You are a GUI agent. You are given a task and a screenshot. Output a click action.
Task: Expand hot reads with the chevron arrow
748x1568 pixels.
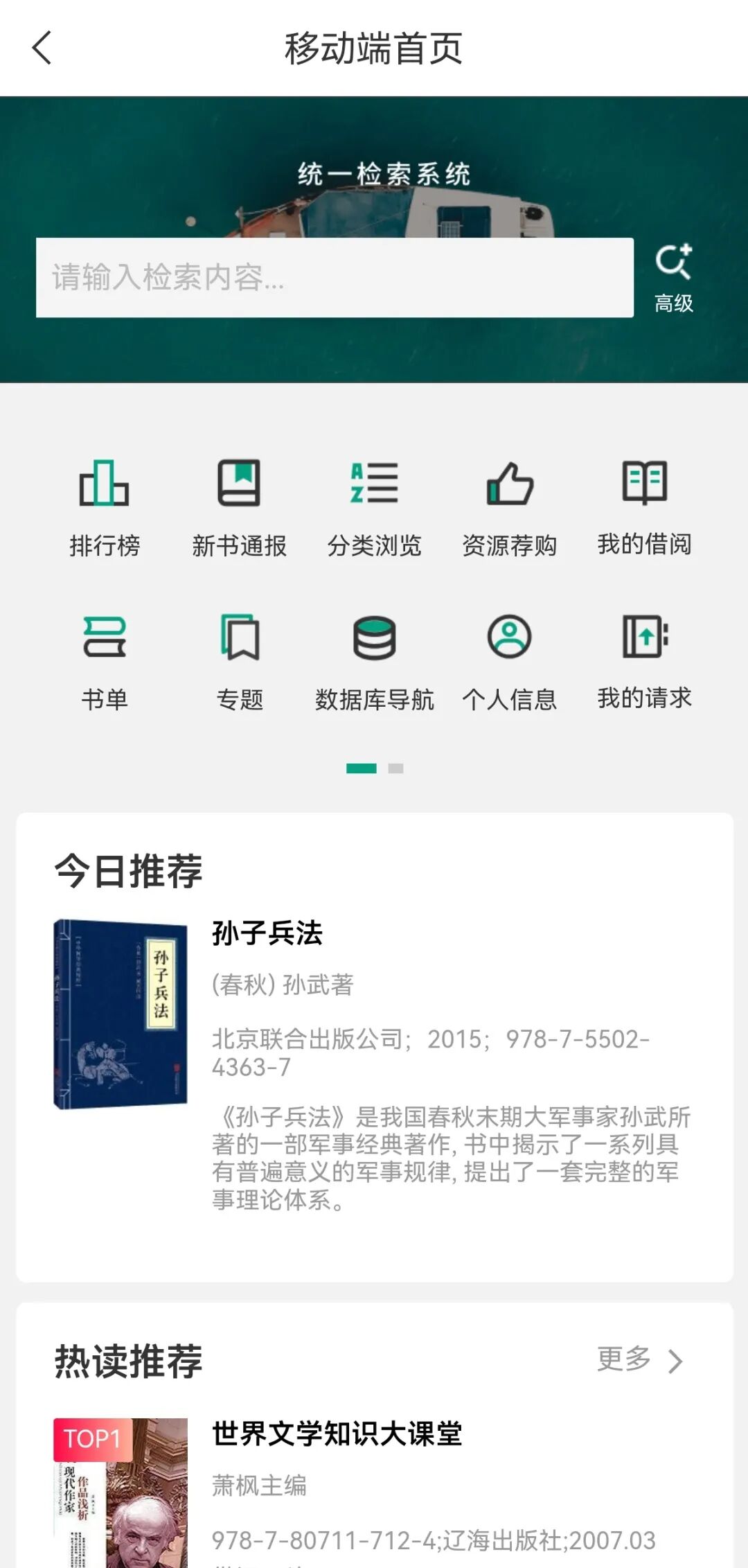click(675, 1360)
